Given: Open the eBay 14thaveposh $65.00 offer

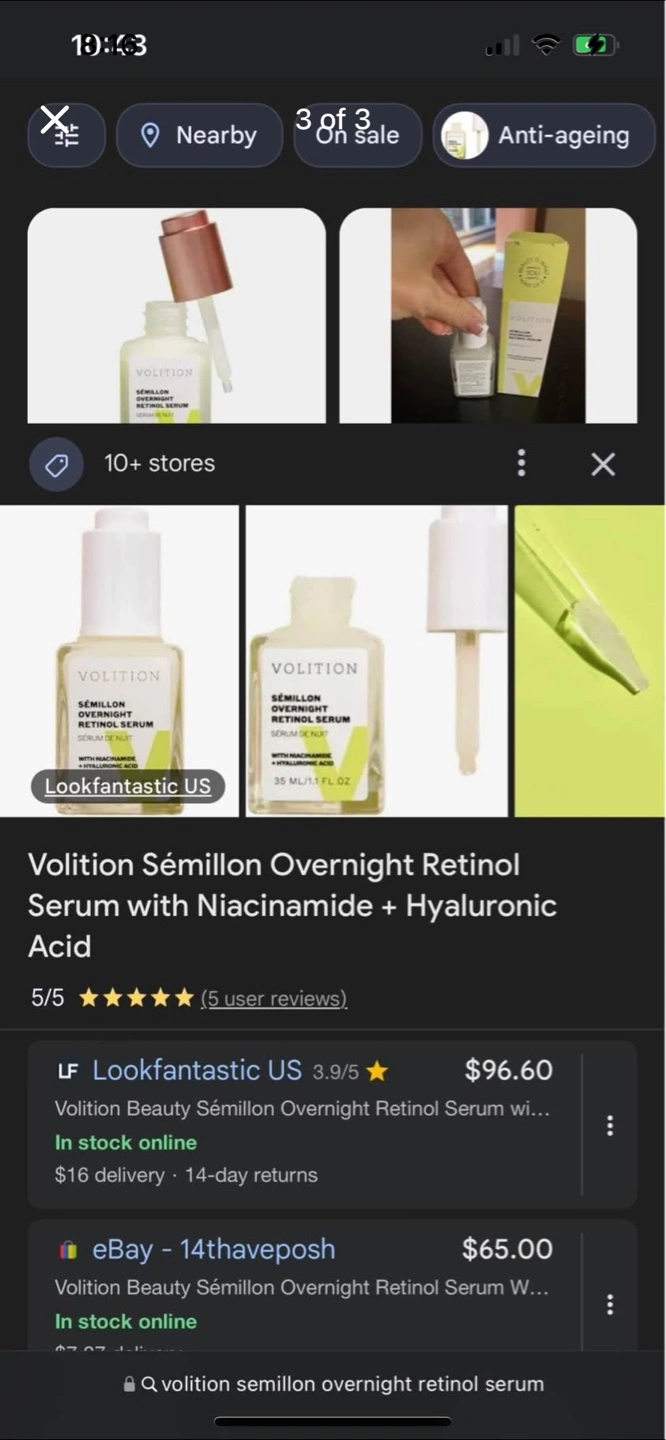Looking at the screenshot, I should 304,1285.
